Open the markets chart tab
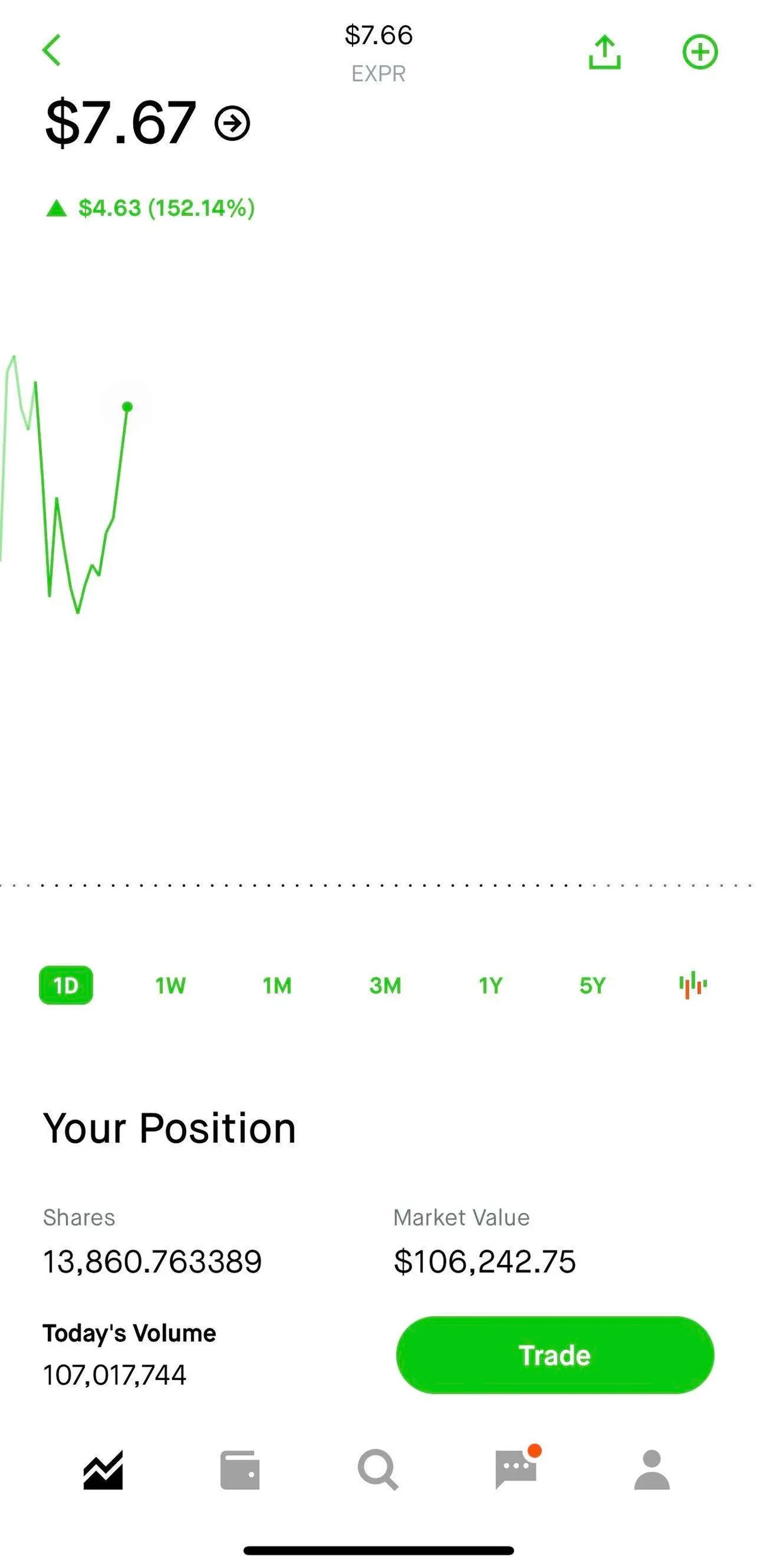 point(103,1470)
